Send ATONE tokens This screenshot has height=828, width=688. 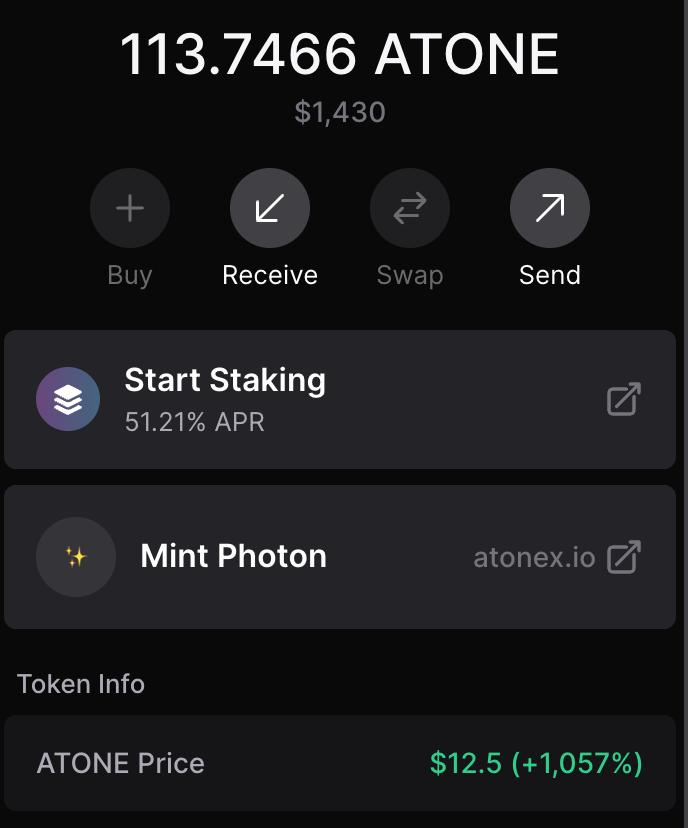(x=550, y=209)
